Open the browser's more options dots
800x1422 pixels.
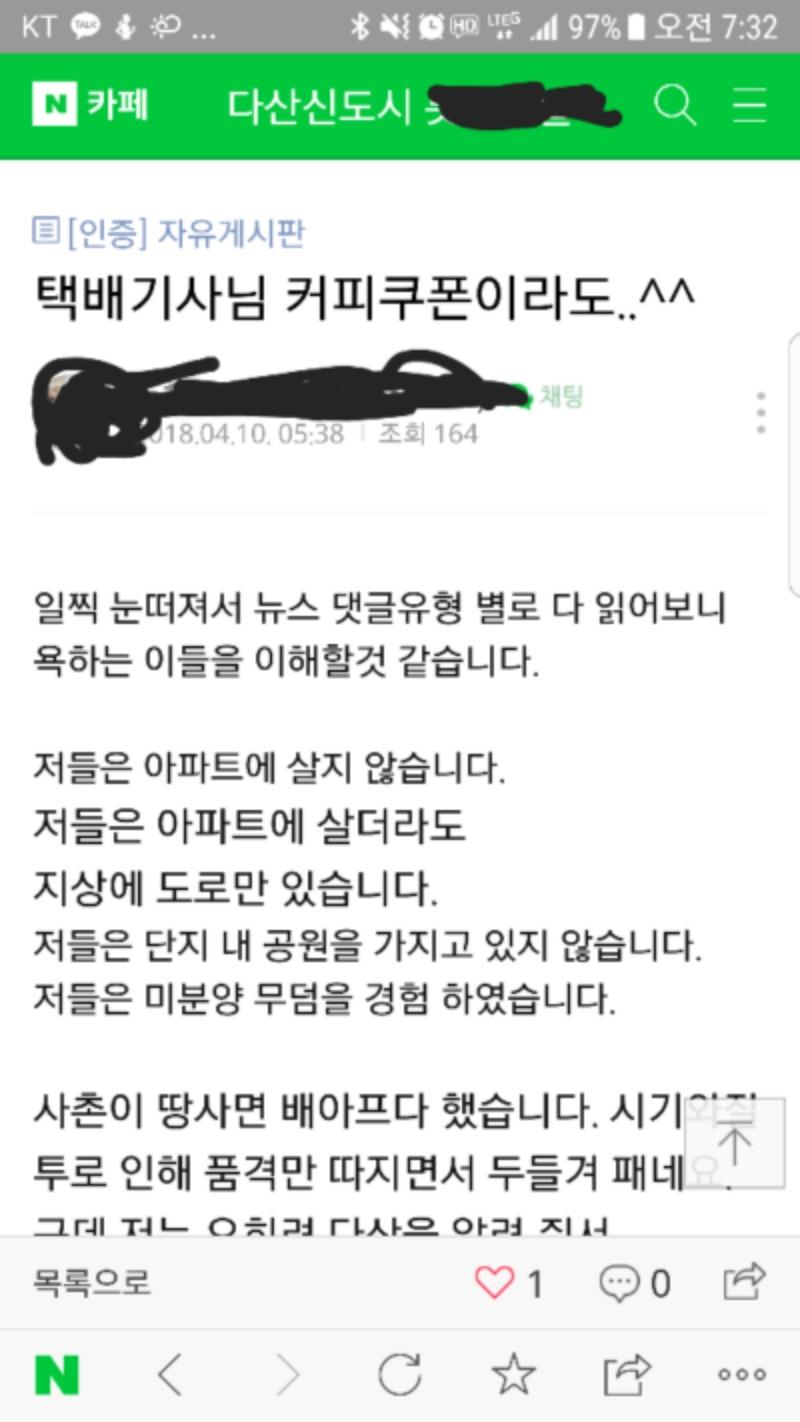tap(742, 1376)
